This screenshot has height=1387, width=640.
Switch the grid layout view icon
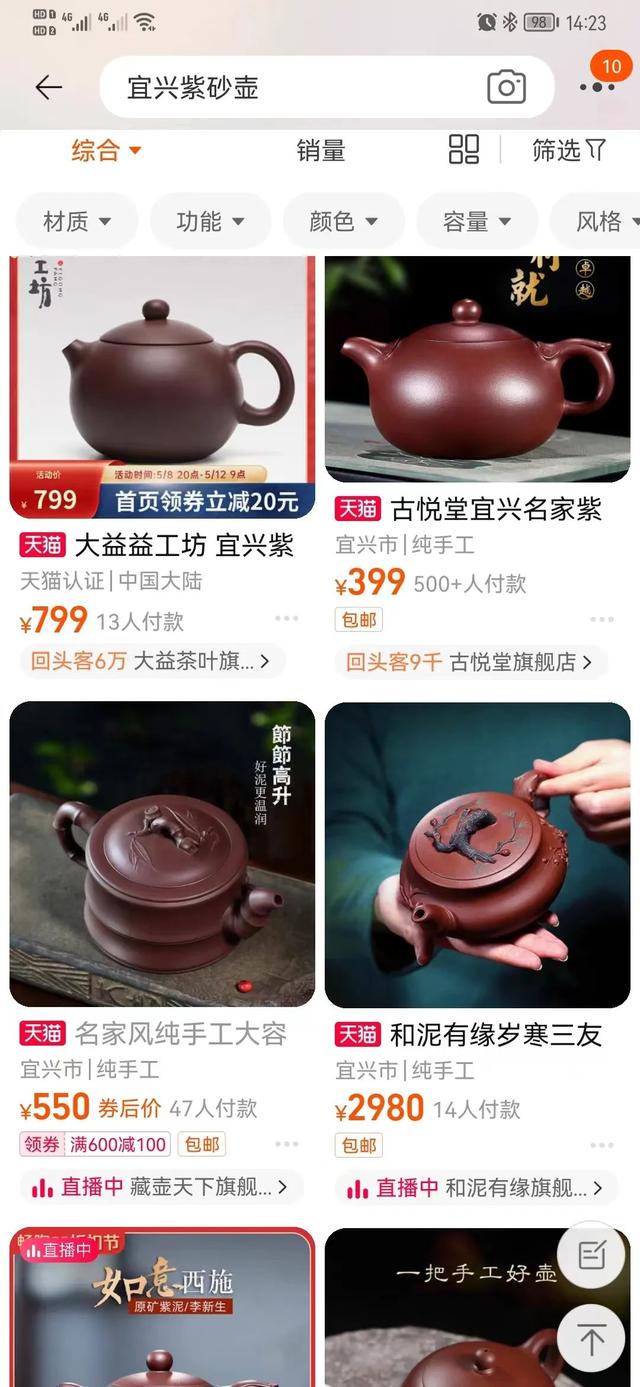(464, 150)
